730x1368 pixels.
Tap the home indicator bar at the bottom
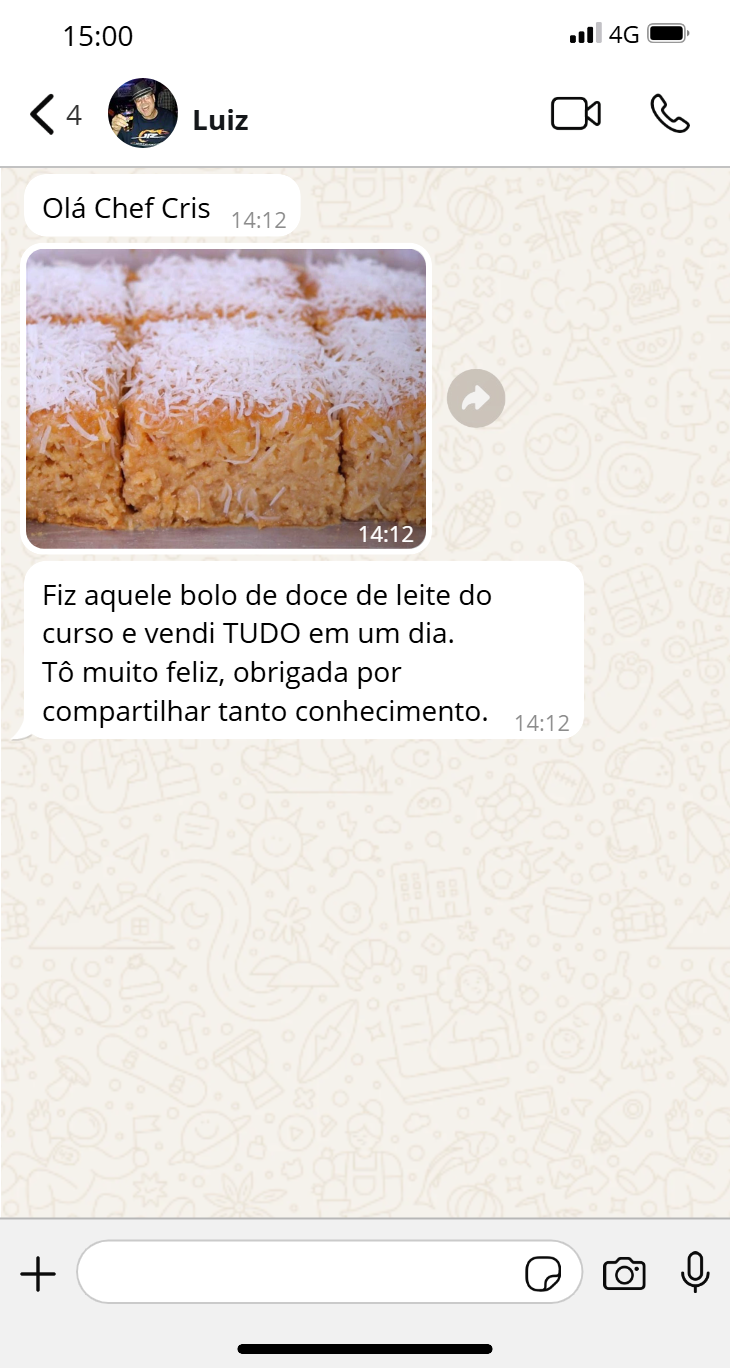point(365,1347)
